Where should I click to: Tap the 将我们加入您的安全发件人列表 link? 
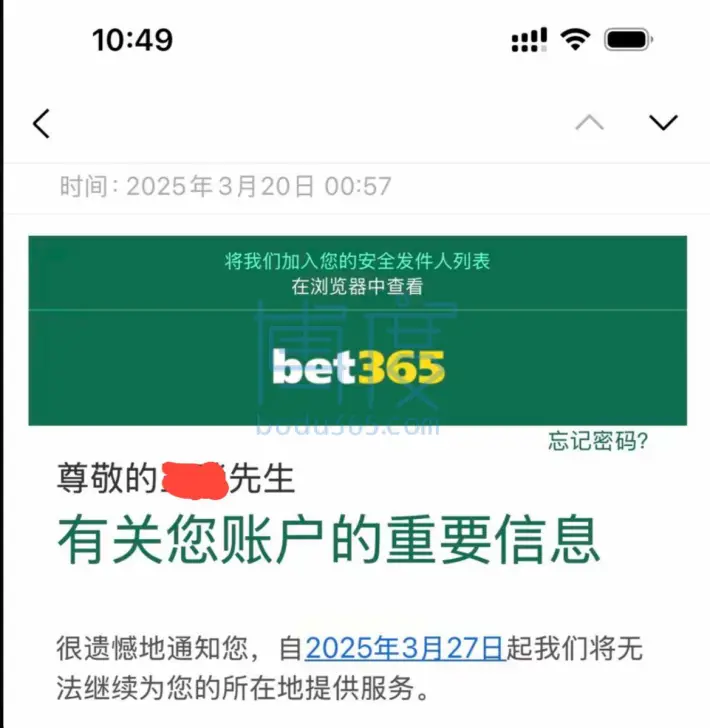coord(357,262)
